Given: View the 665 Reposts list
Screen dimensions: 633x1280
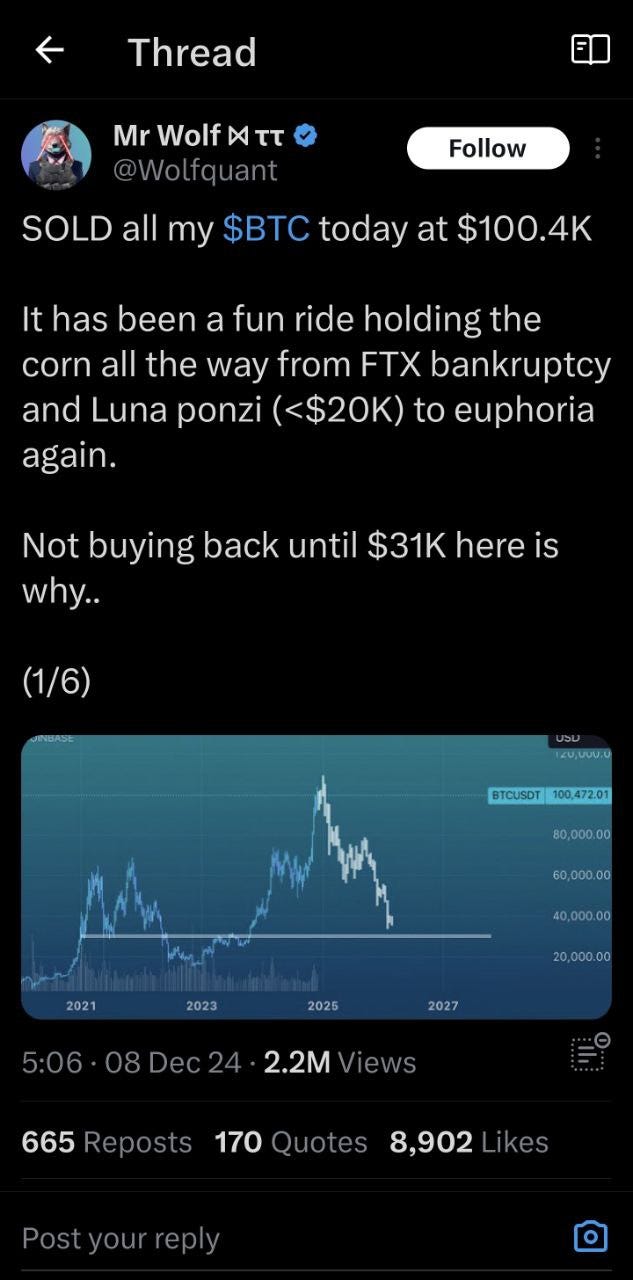Looking at the screenshot, I should click(x=107, y=1141).
